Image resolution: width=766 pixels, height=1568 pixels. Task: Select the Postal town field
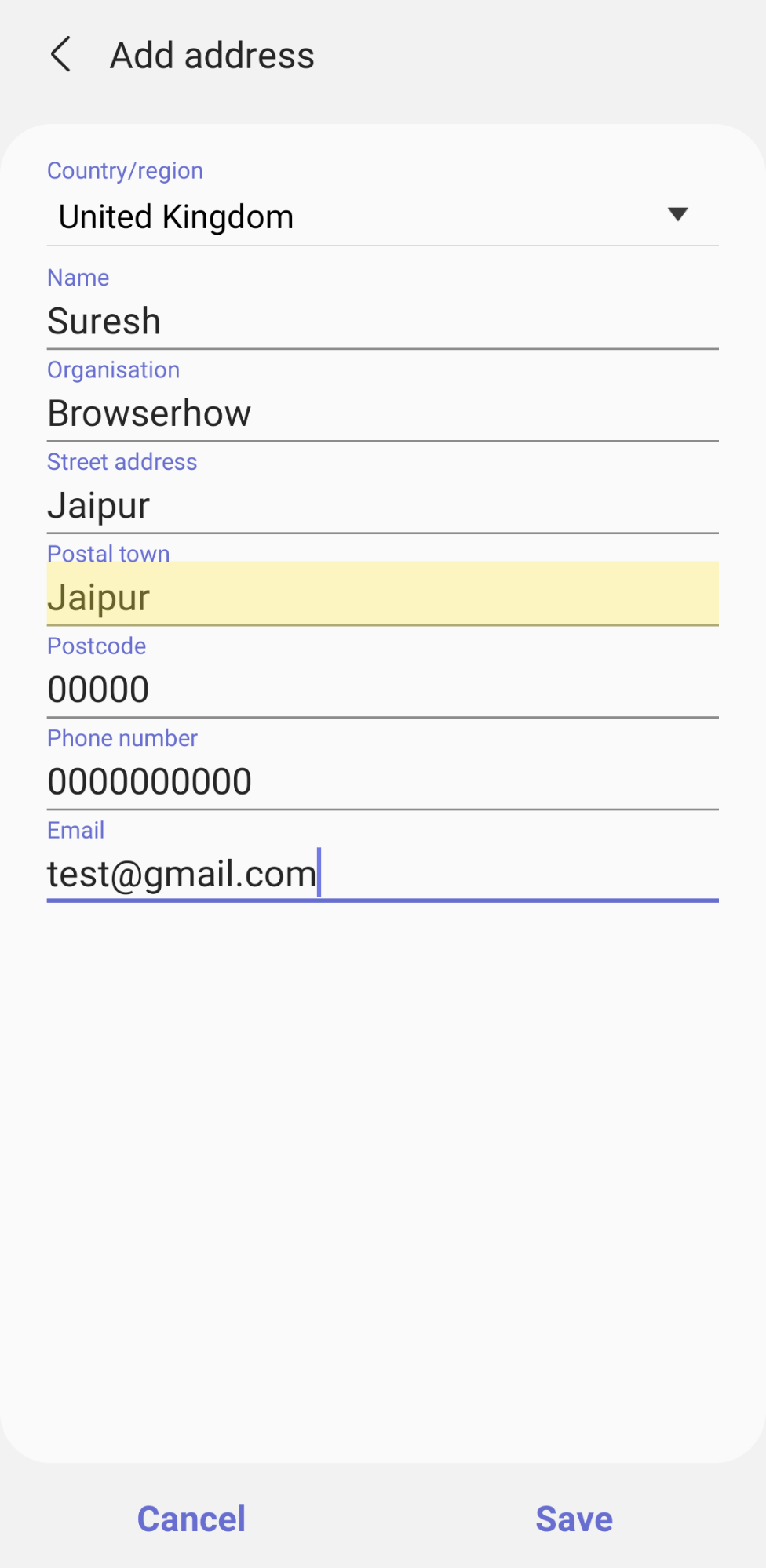click(382, 597)
